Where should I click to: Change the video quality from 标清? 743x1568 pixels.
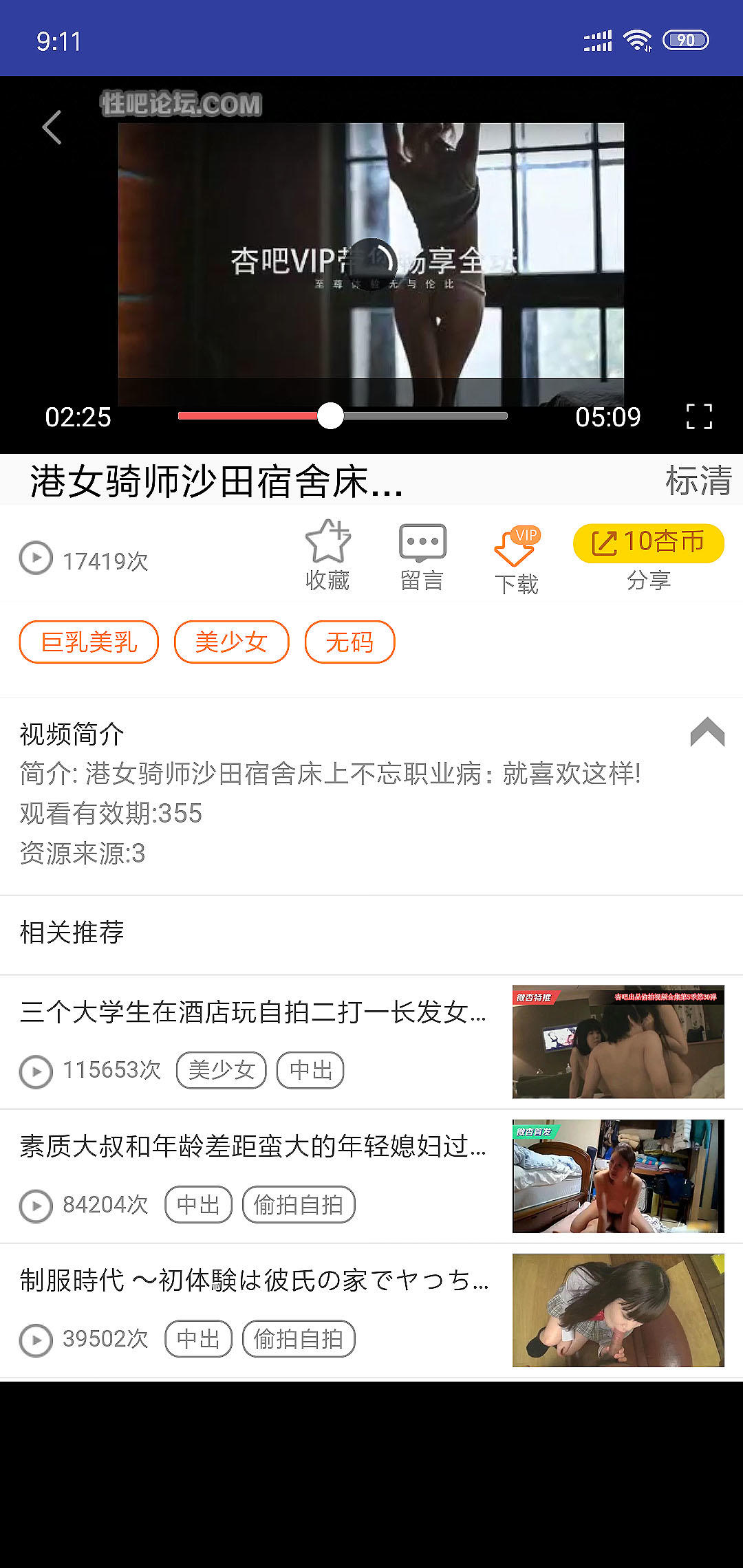tap(698, 480)
